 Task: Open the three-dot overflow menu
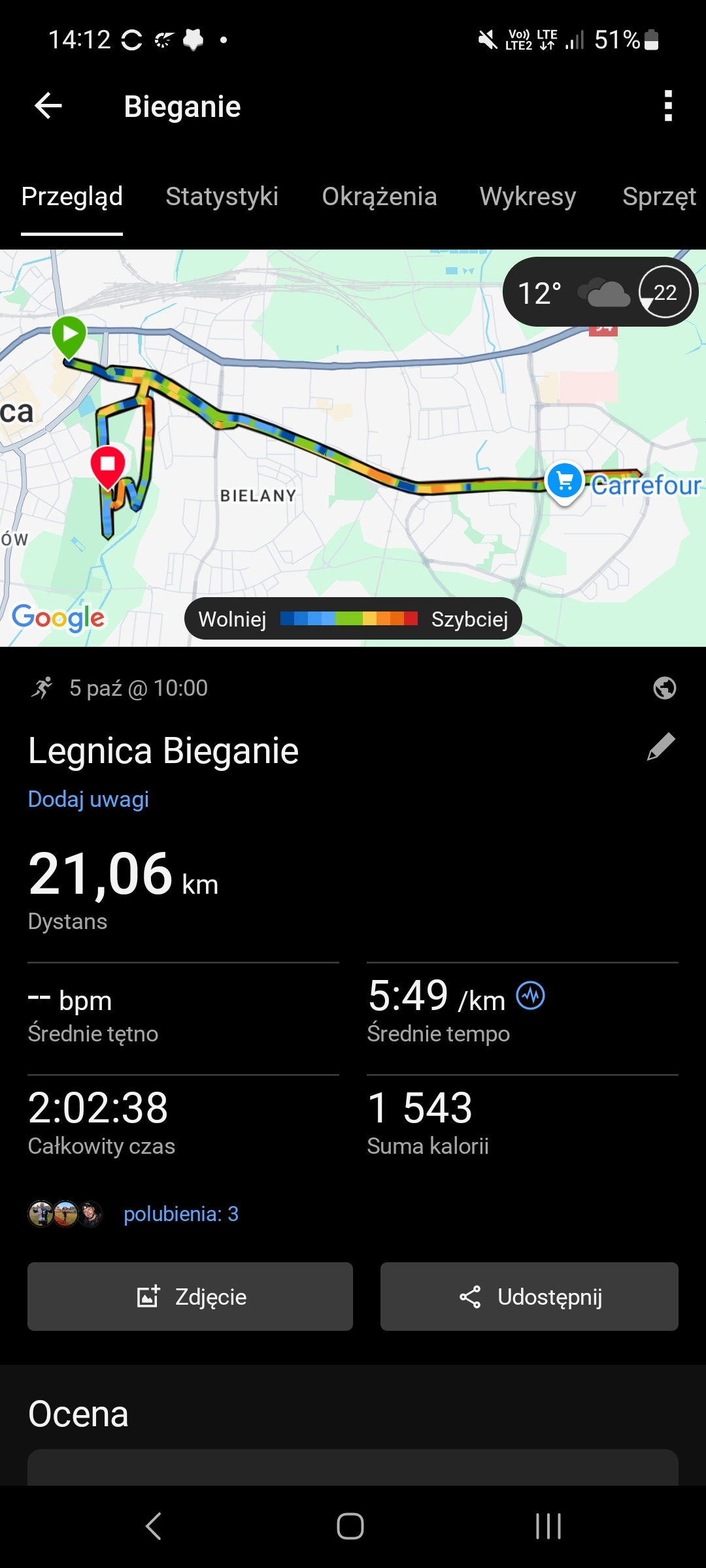[x=667, y=106]
